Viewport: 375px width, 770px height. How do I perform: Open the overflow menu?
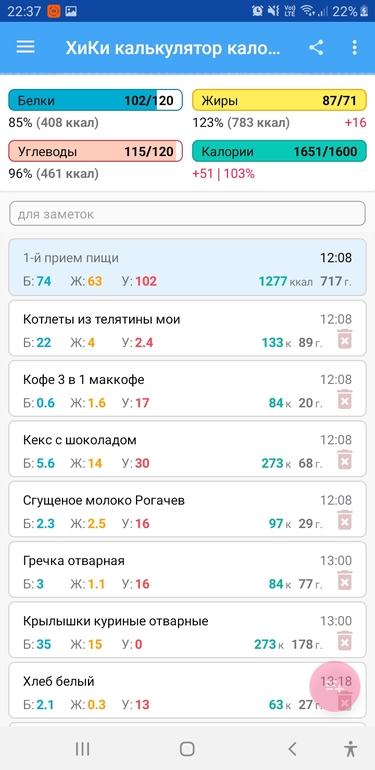click(354, 48)
